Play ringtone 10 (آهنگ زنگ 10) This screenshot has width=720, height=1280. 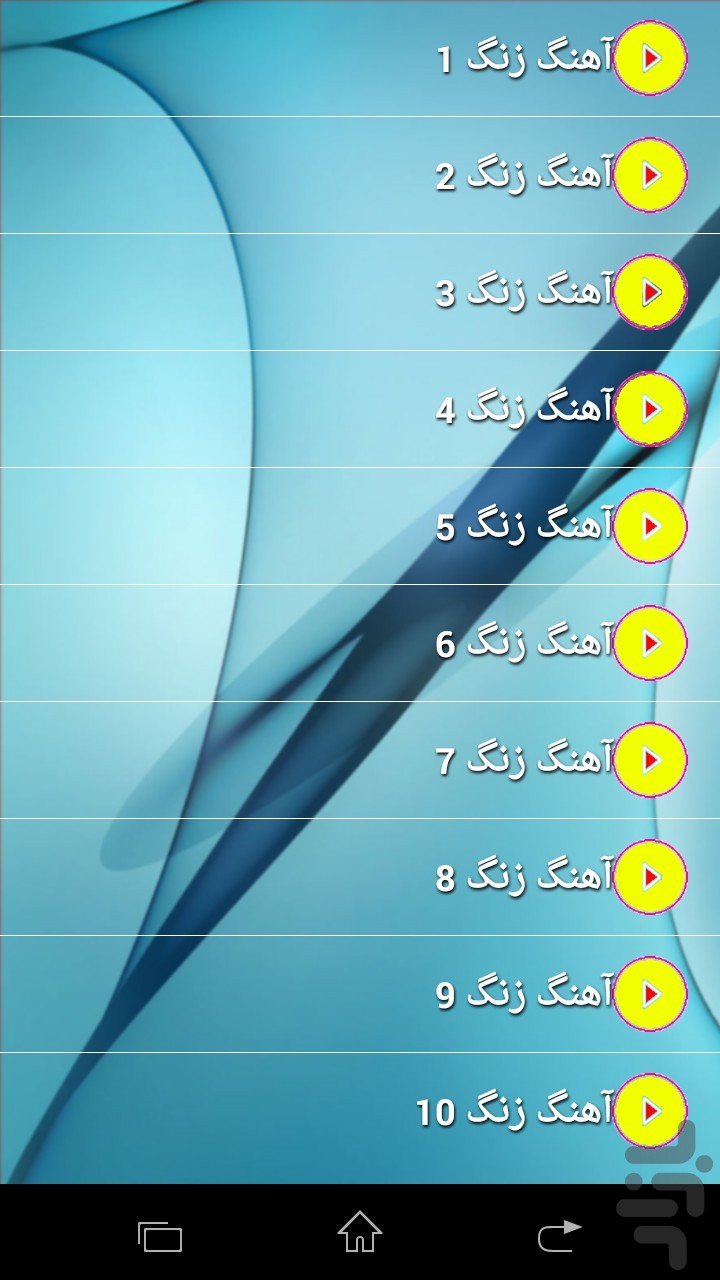point(650,1112)
